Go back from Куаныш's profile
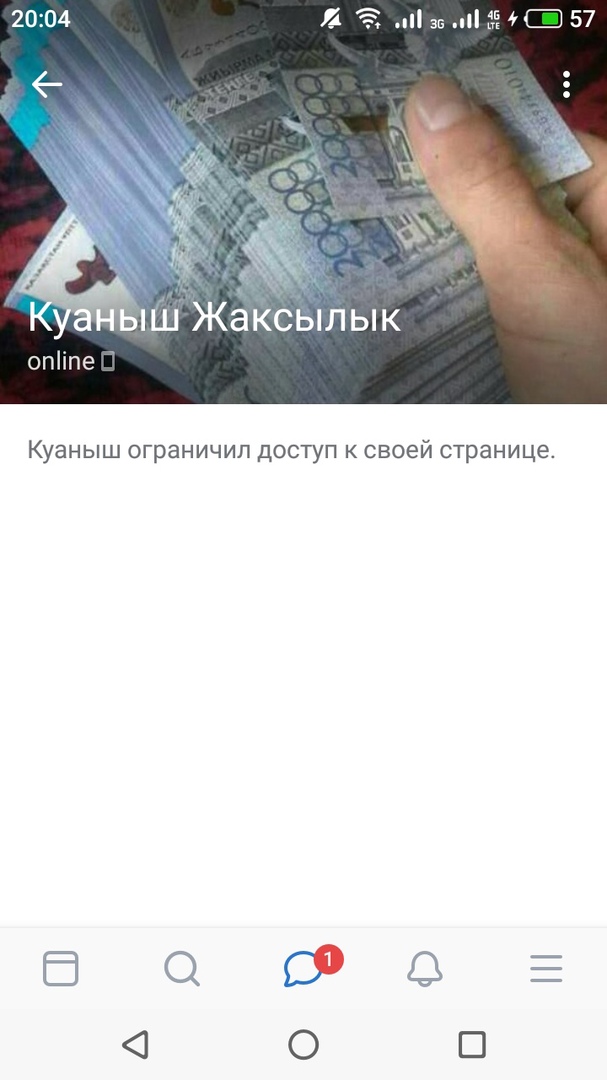 pos(47,85)
